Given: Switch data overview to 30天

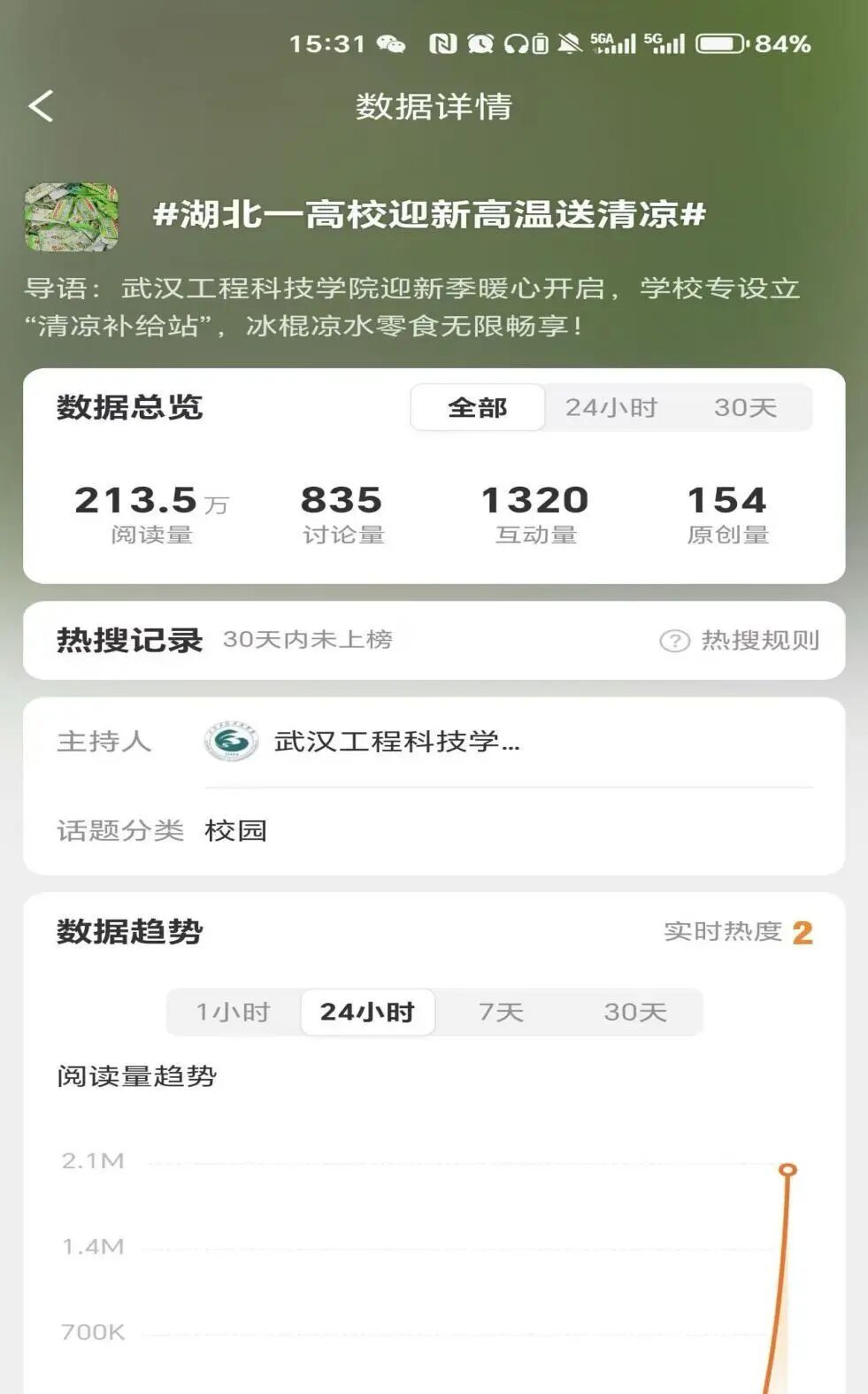Looking at the screenshot, I should pos(745,408).
